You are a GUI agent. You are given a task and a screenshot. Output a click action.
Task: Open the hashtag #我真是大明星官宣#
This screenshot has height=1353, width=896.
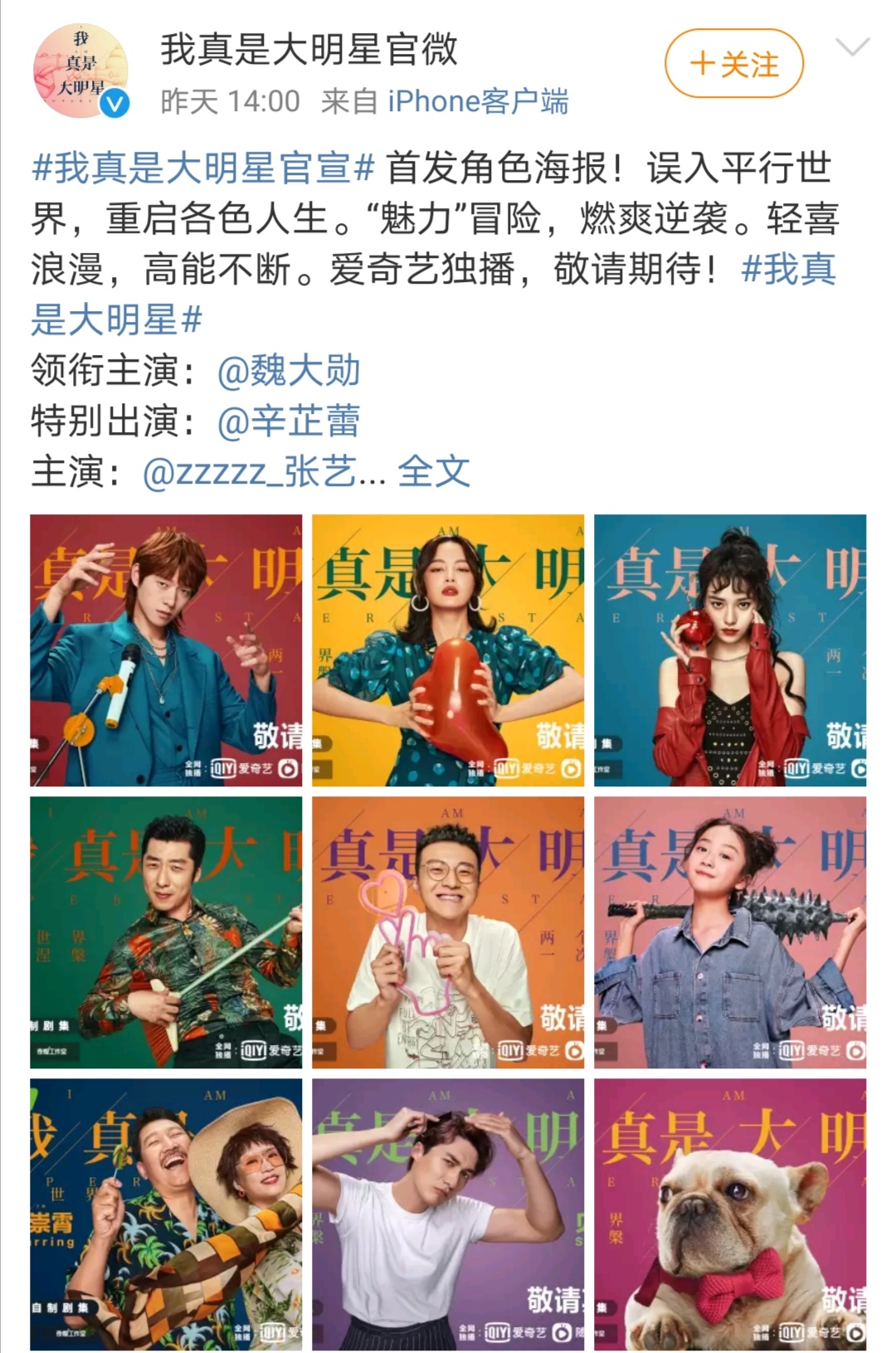[x=203, y=168]
